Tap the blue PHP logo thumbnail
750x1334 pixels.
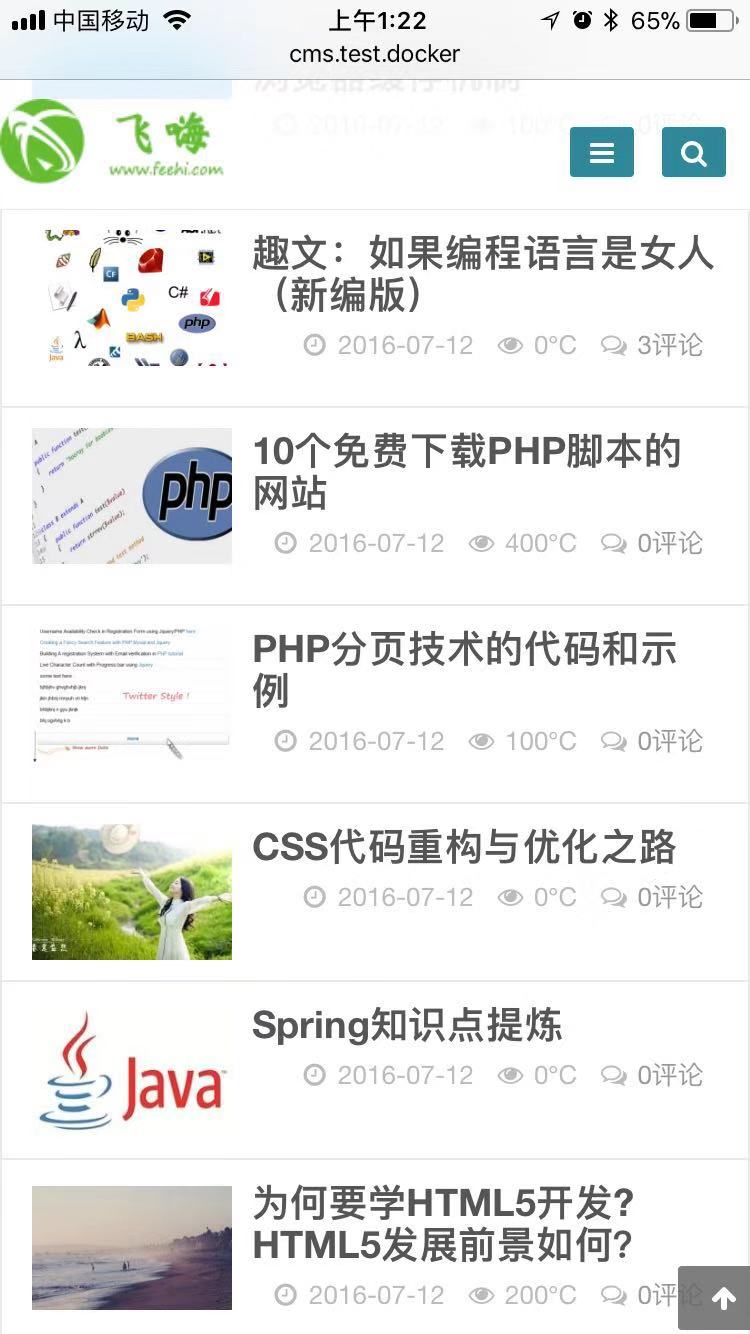click(132, 496)
